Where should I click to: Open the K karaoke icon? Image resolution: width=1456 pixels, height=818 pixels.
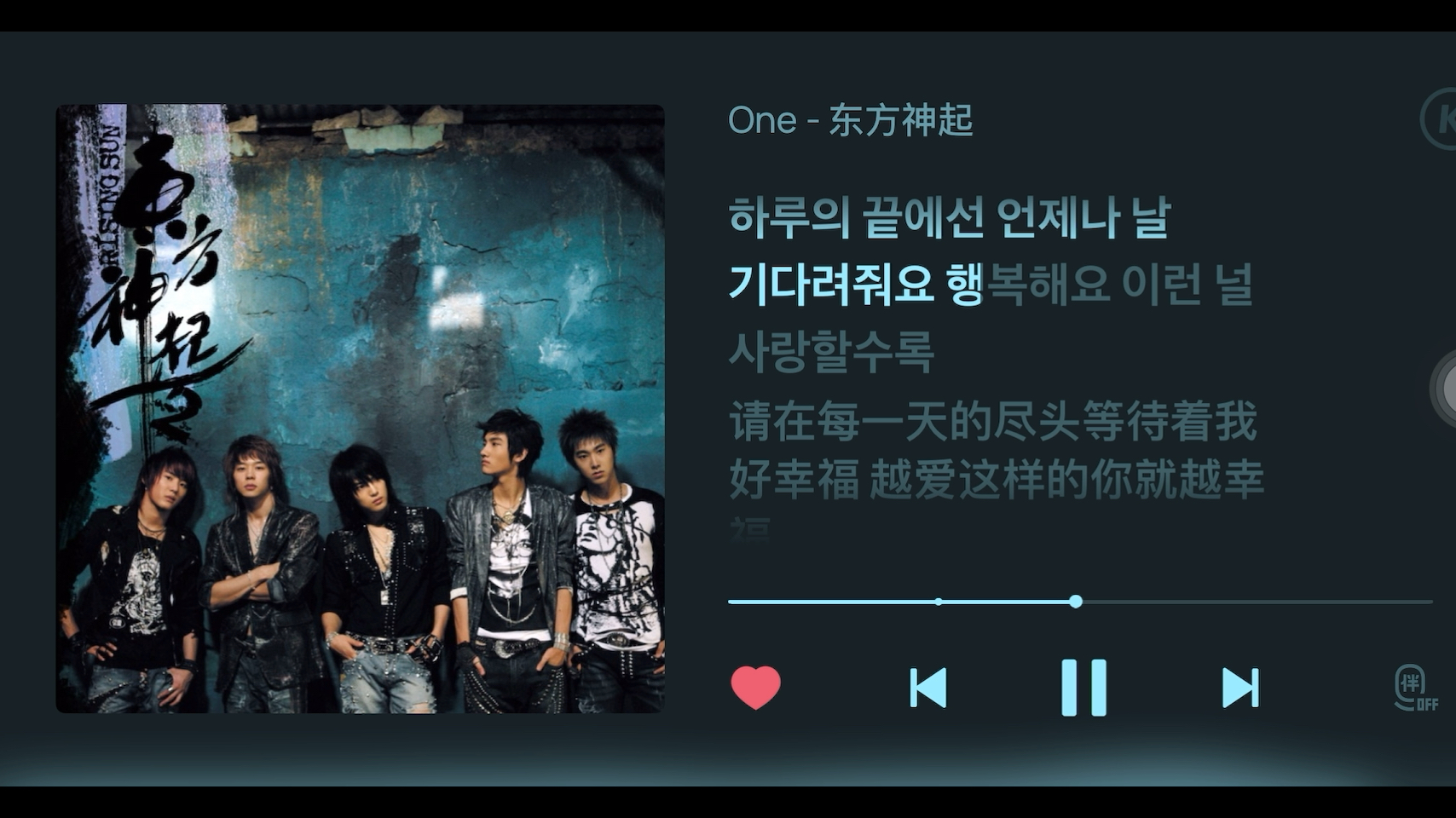(x=1441, y=119)
